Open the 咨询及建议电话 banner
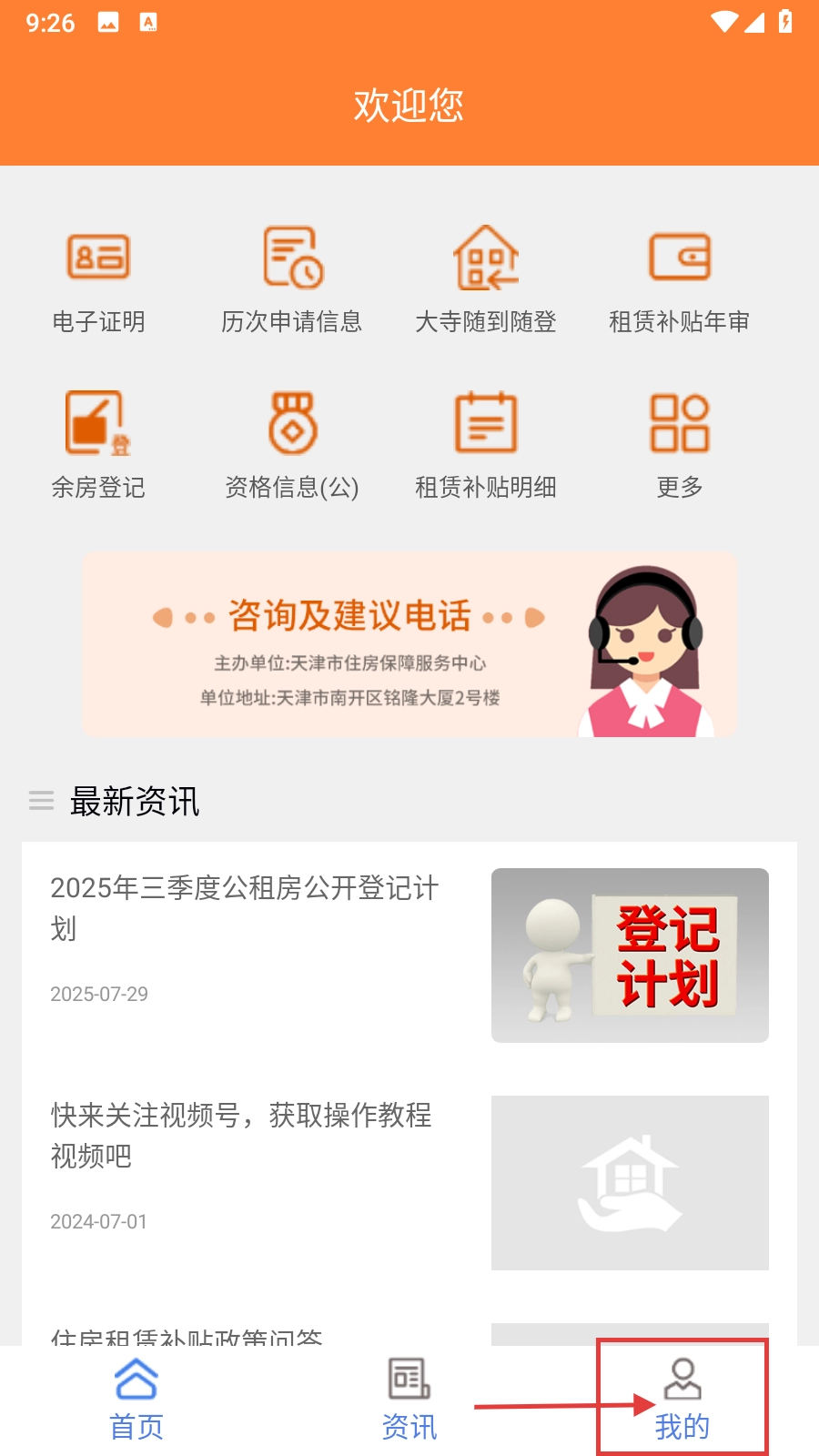 [409, 644]
